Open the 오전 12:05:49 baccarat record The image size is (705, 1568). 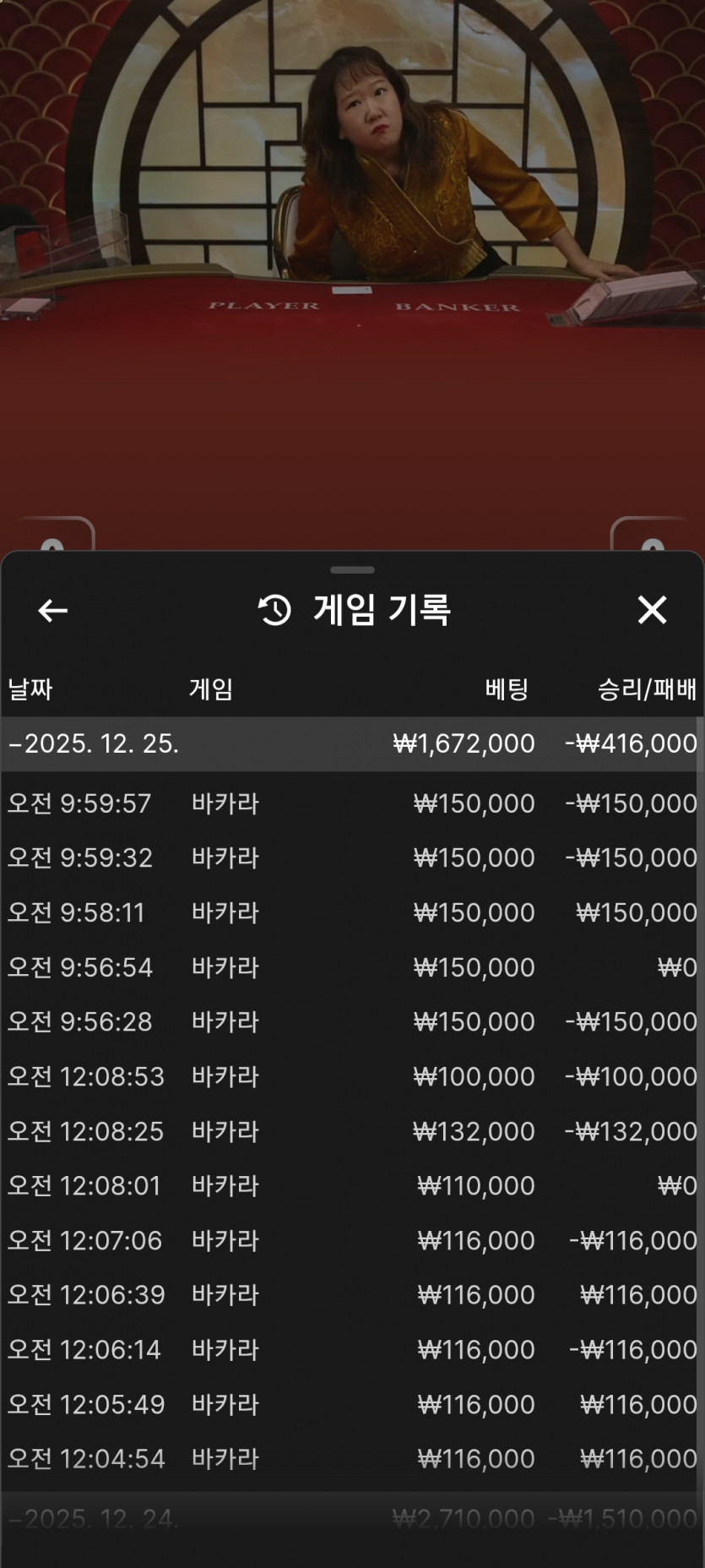click(x=352, y=1404)
